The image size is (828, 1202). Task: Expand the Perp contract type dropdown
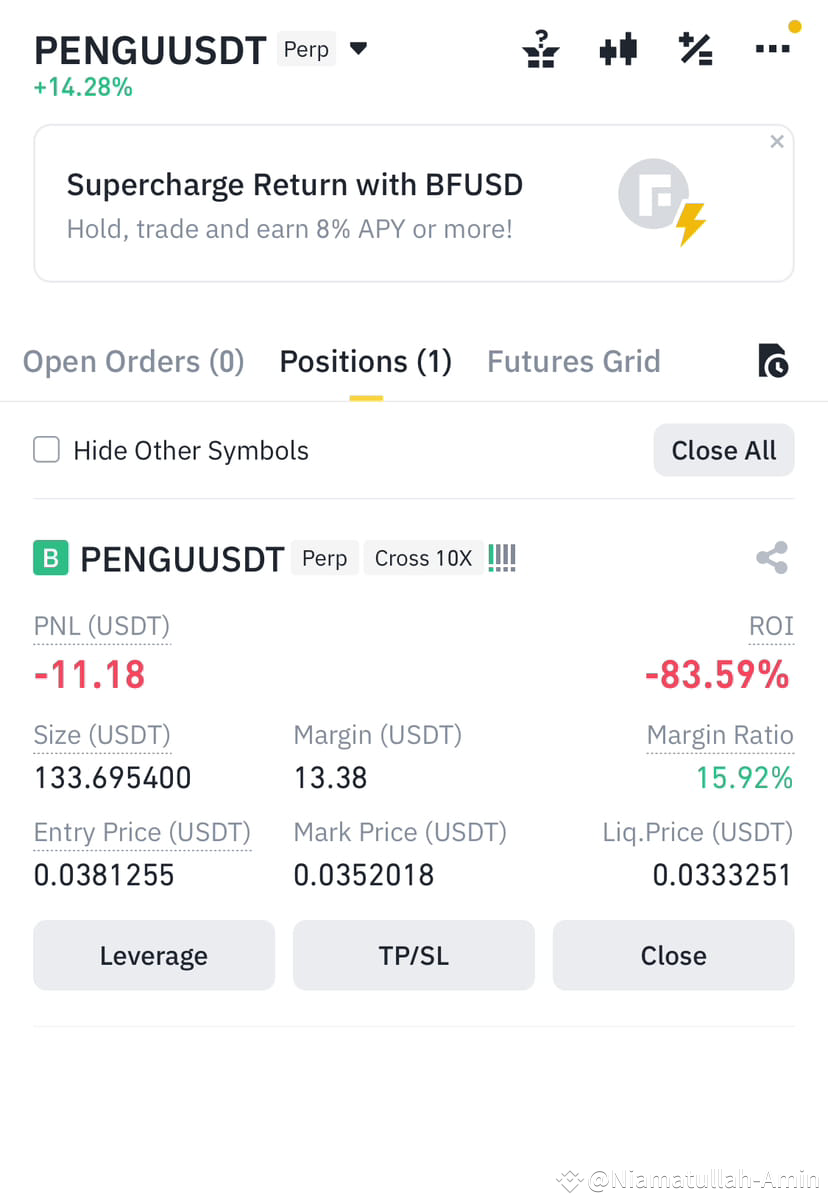pyautogui.click(x=357, y=48)
